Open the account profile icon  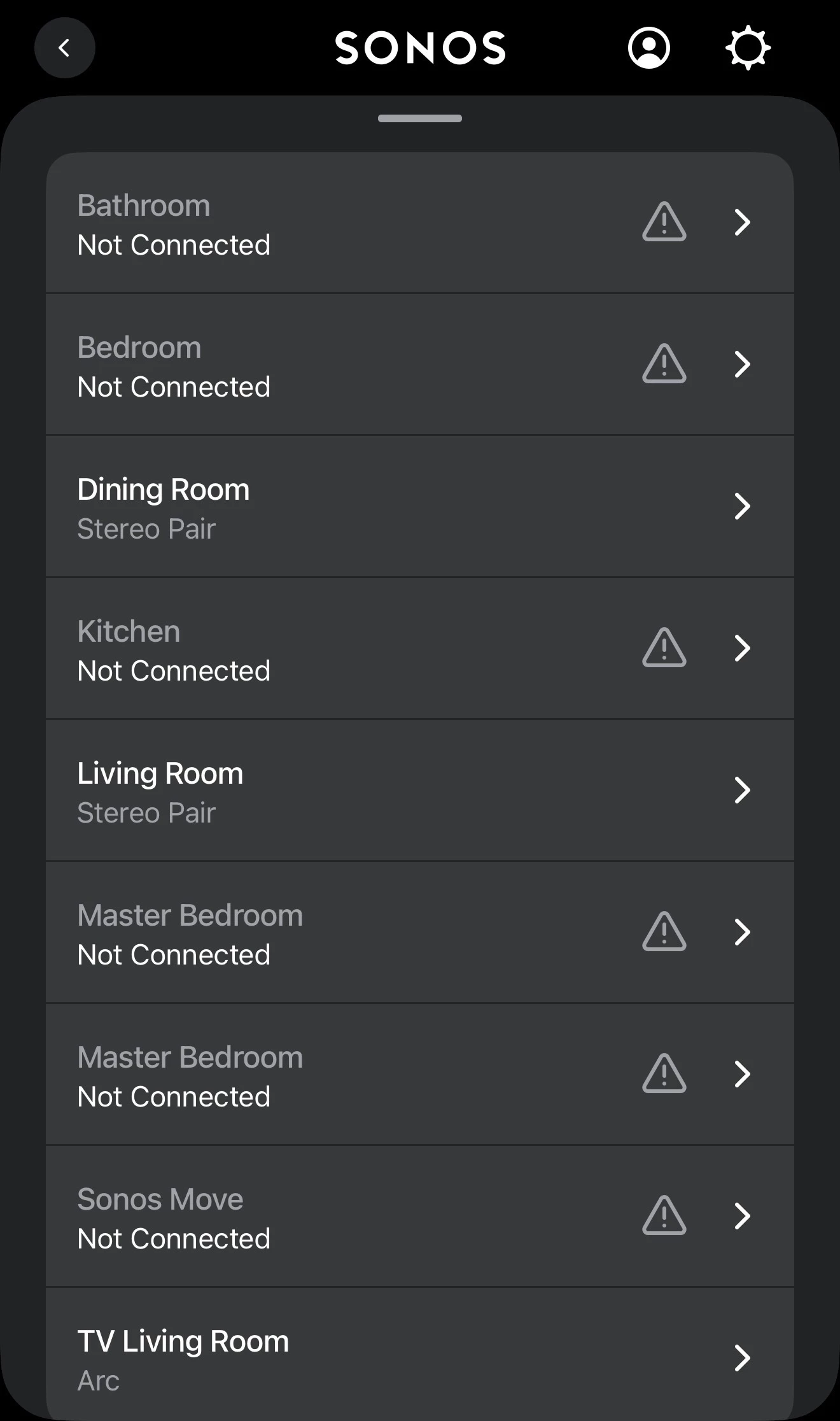point(648,48)
